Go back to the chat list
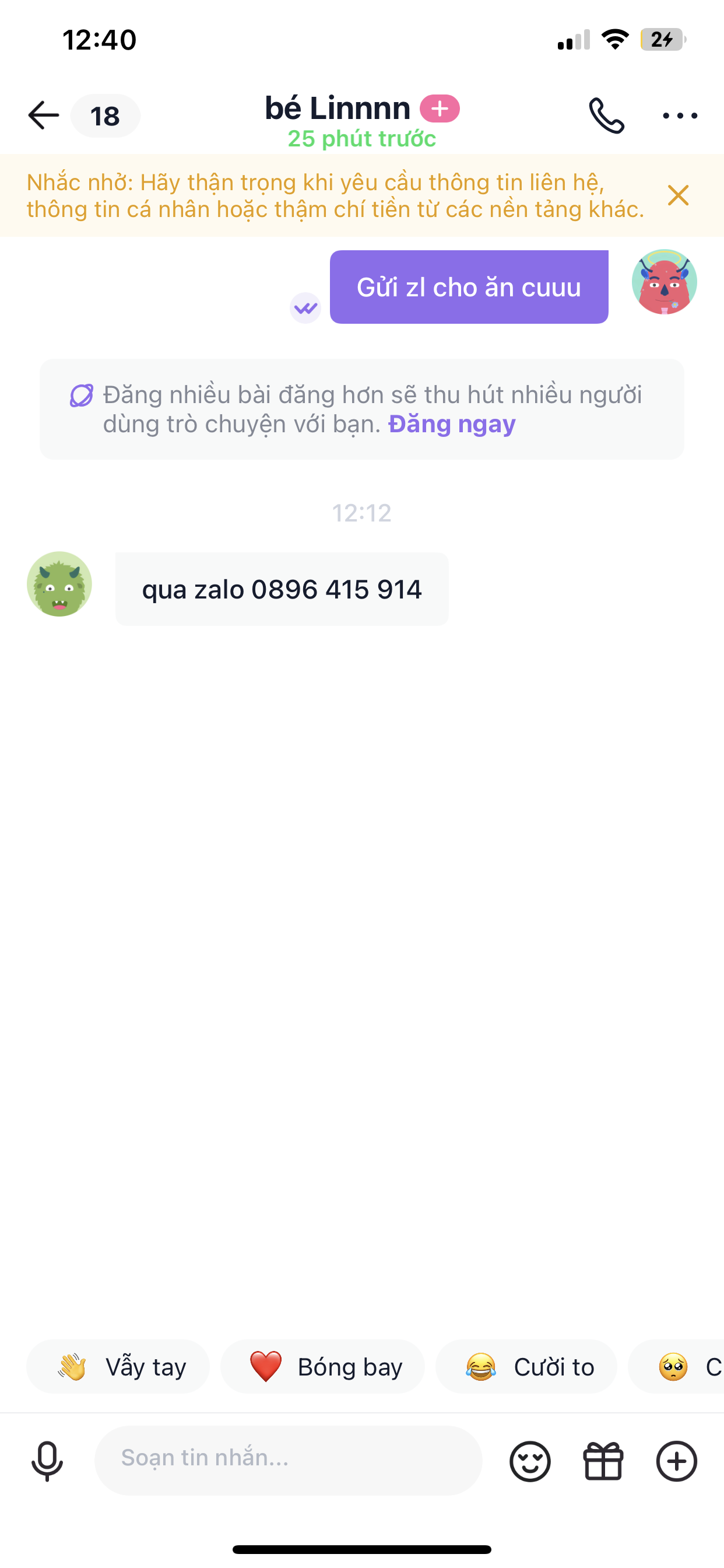The width and height of the screenshot is (724, 1568). click(44, 115)
